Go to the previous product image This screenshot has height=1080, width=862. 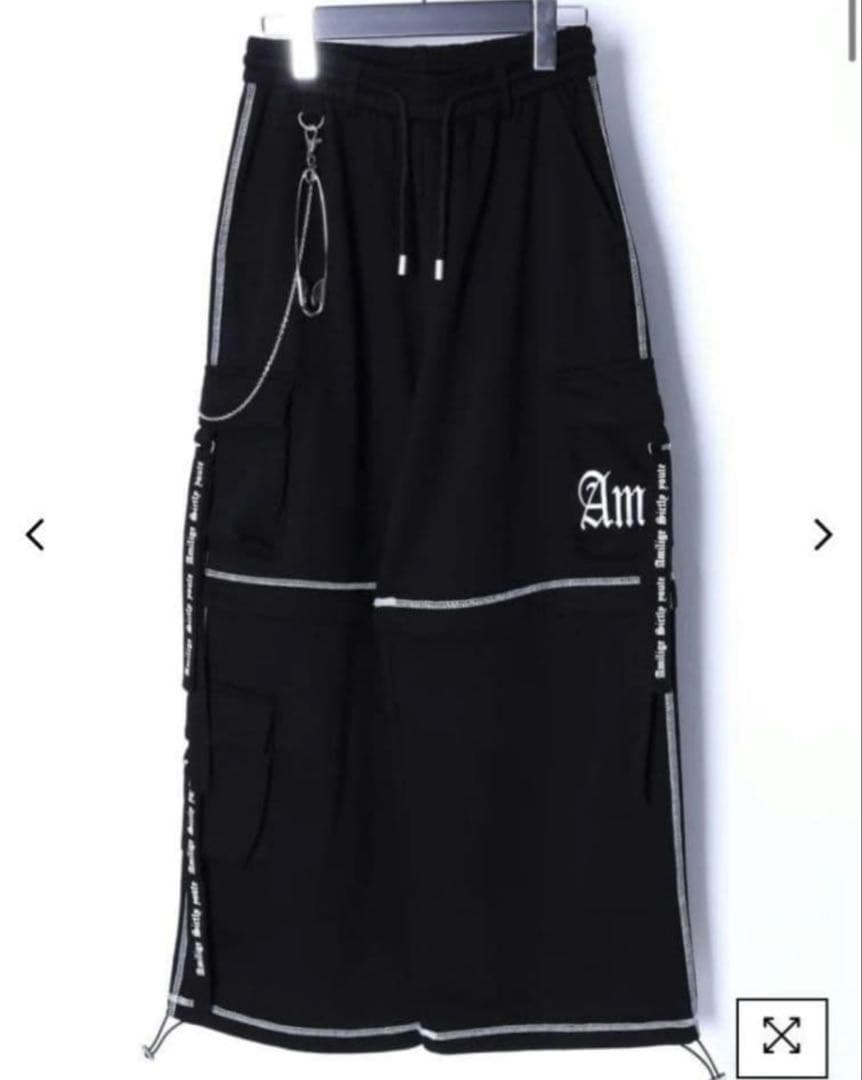pyautogui.click(x=35, y=535)
